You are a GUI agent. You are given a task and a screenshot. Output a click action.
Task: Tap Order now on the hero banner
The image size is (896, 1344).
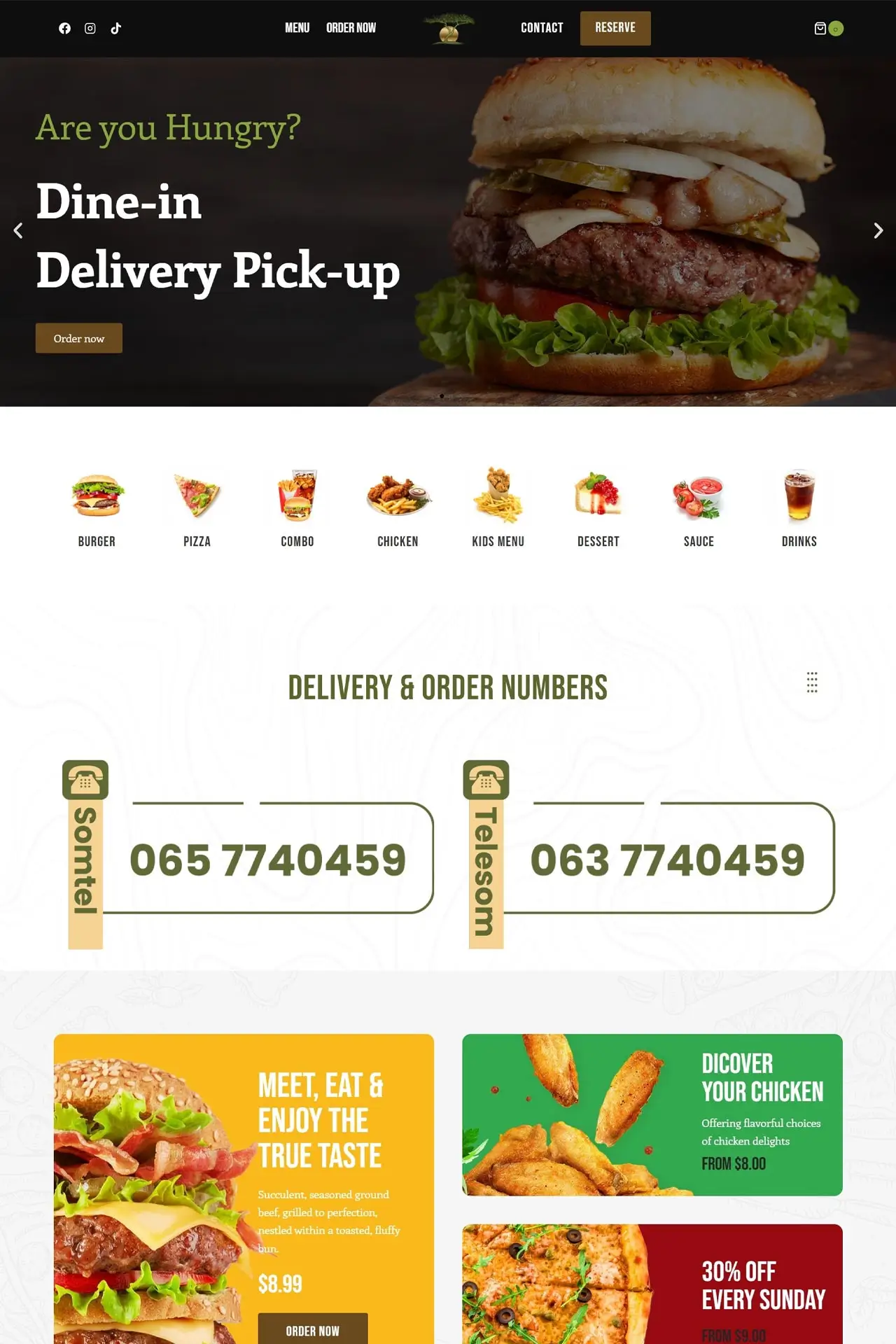79,338
